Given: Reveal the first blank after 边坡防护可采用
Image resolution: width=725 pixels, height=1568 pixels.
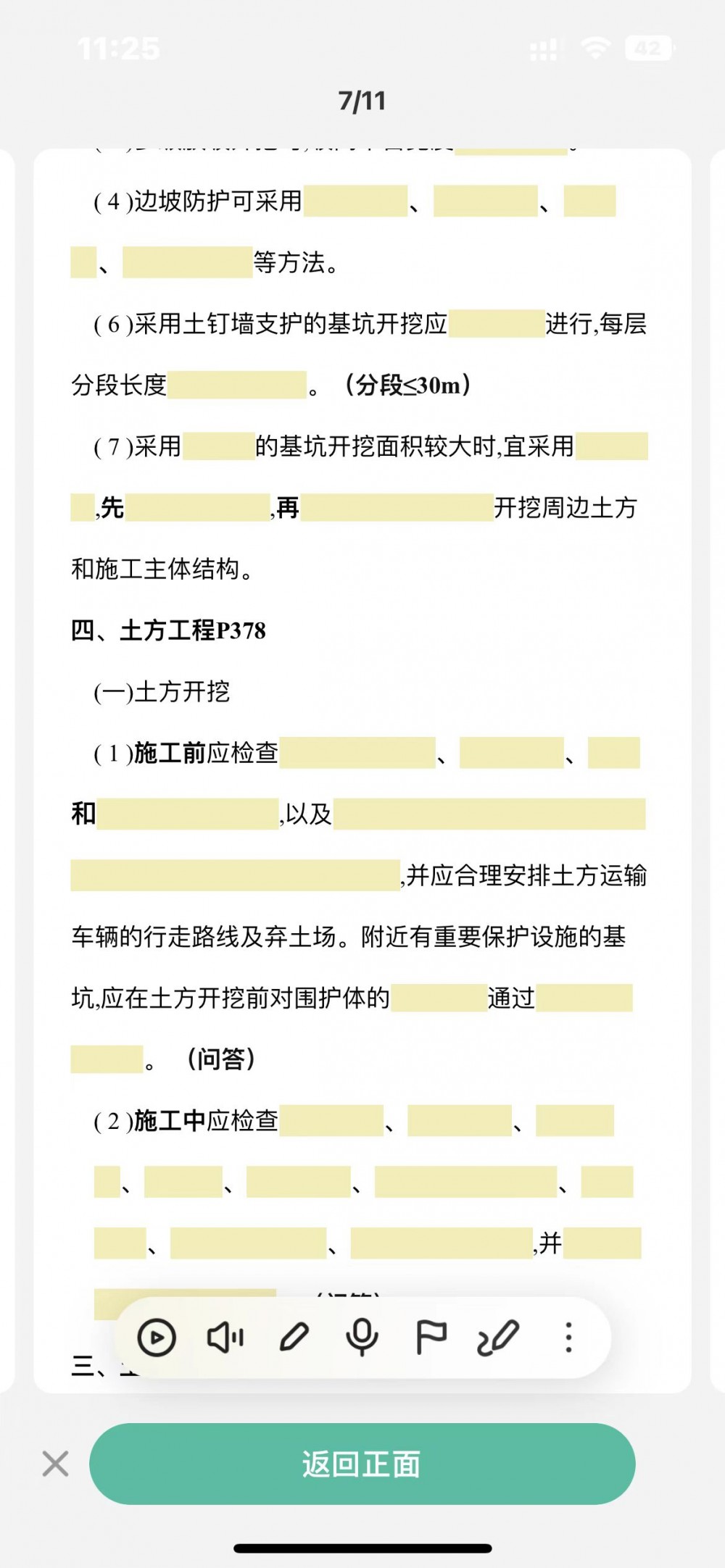Looking at the screenshot, I should (x=355, y=201).
